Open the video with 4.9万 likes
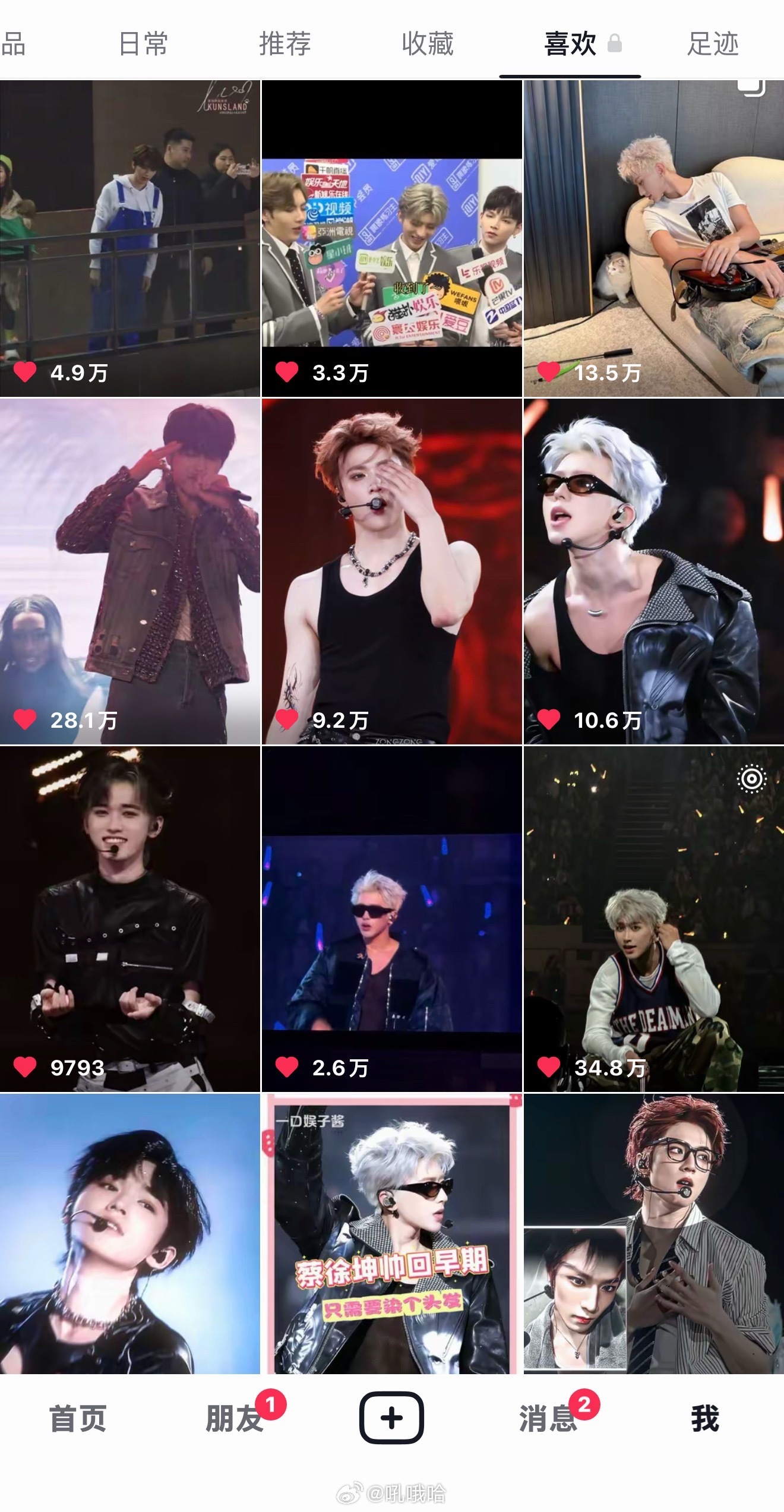This screenshot has height=1512, width=784. [x=130, y=238]
